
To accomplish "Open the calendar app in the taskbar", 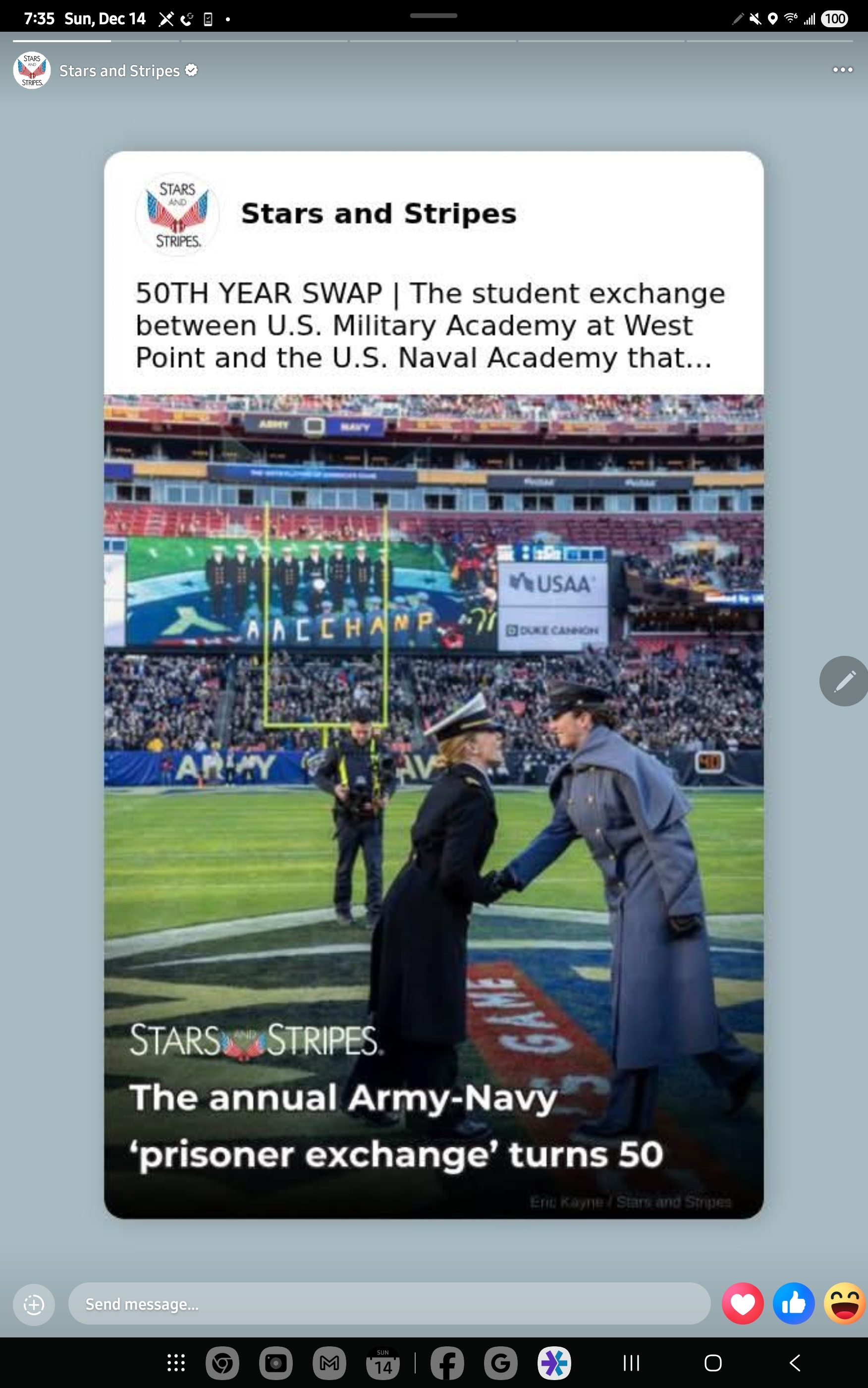I will (383, 1363).
